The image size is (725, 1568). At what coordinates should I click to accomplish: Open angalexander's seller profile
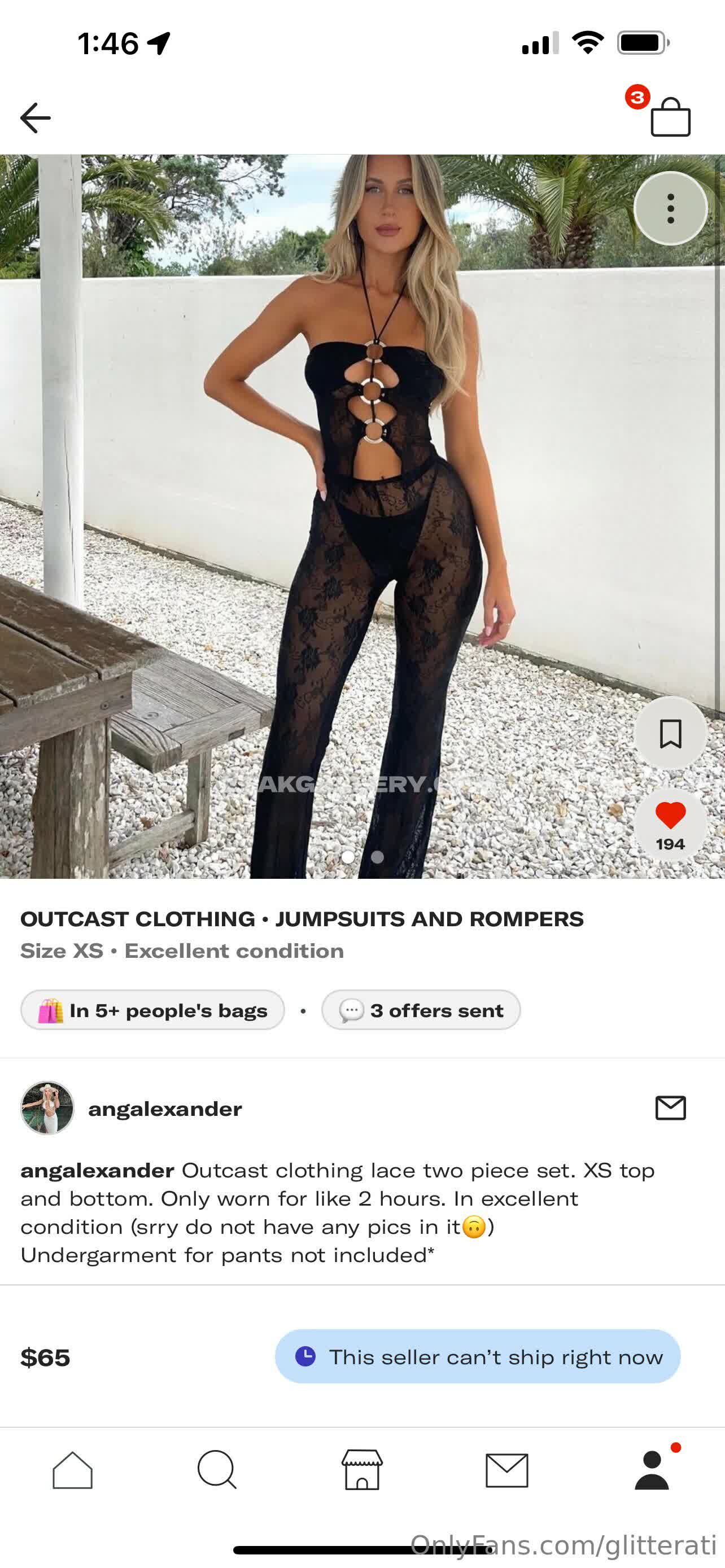[164, 1109]
